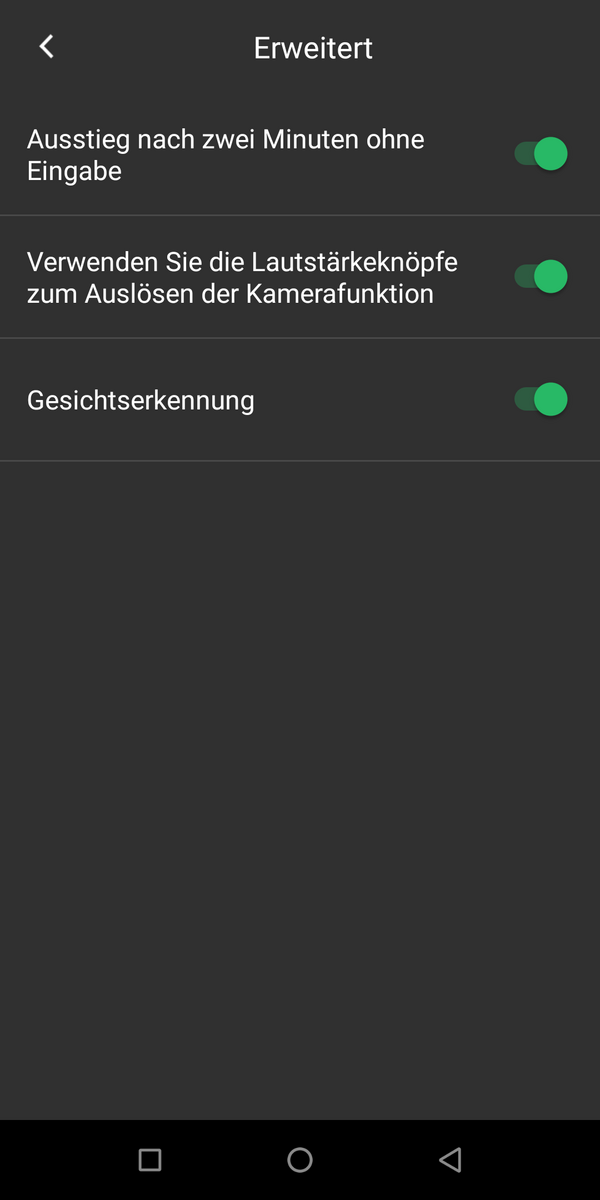Viewport: 600px width, 1200px height.
Task: Open the recent apps overview
Action: [150, 1160]
